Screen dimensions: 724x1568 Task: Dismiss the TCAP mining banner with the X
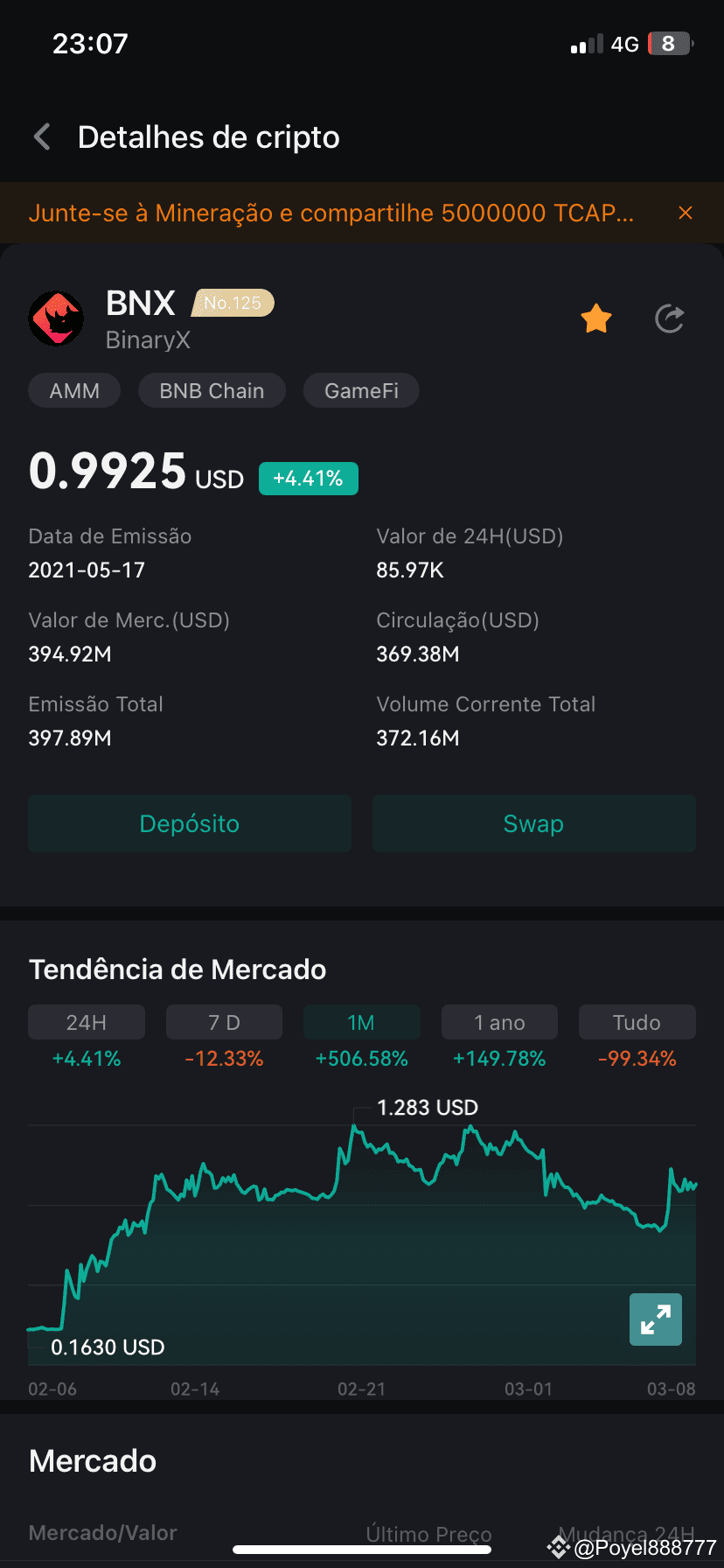(686, 212)
